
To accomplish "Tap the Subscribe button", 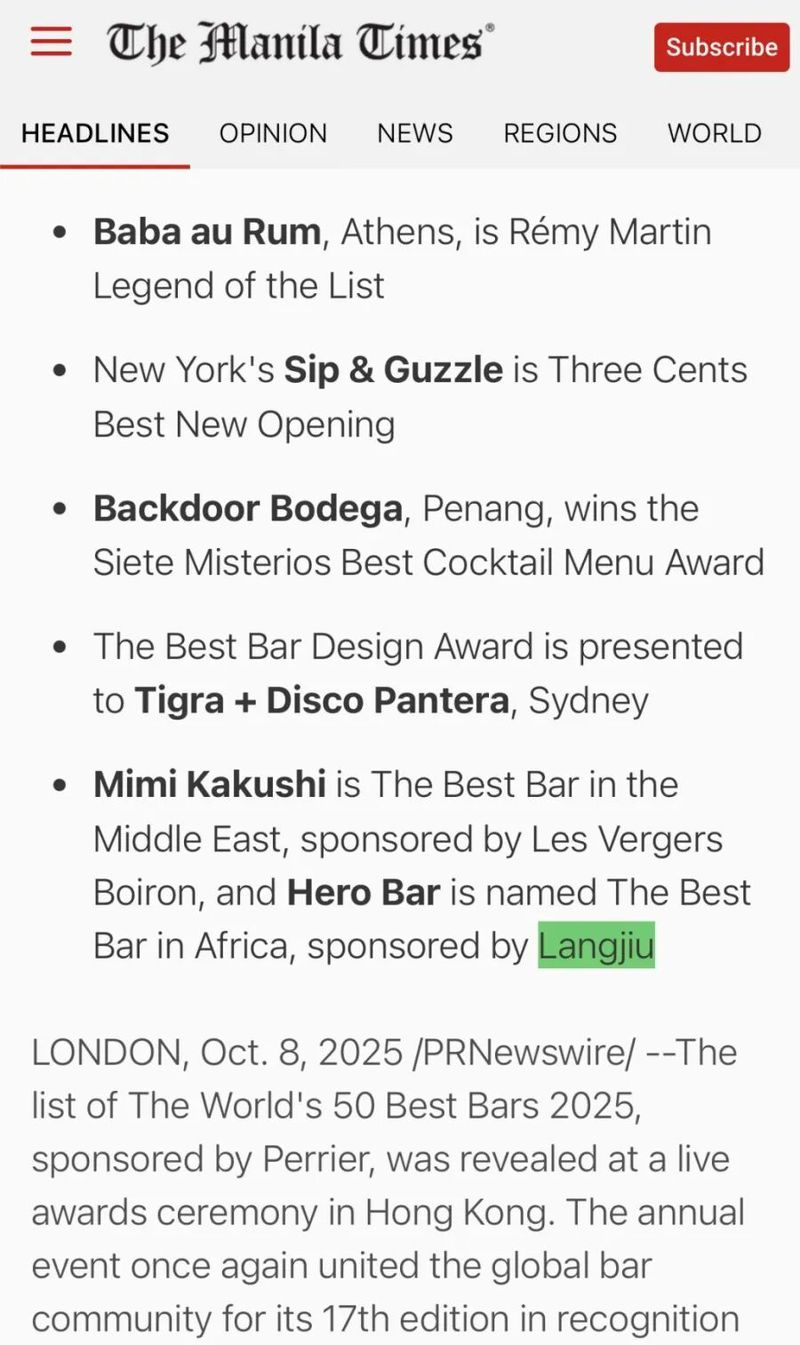I will [x=721, y=47].
